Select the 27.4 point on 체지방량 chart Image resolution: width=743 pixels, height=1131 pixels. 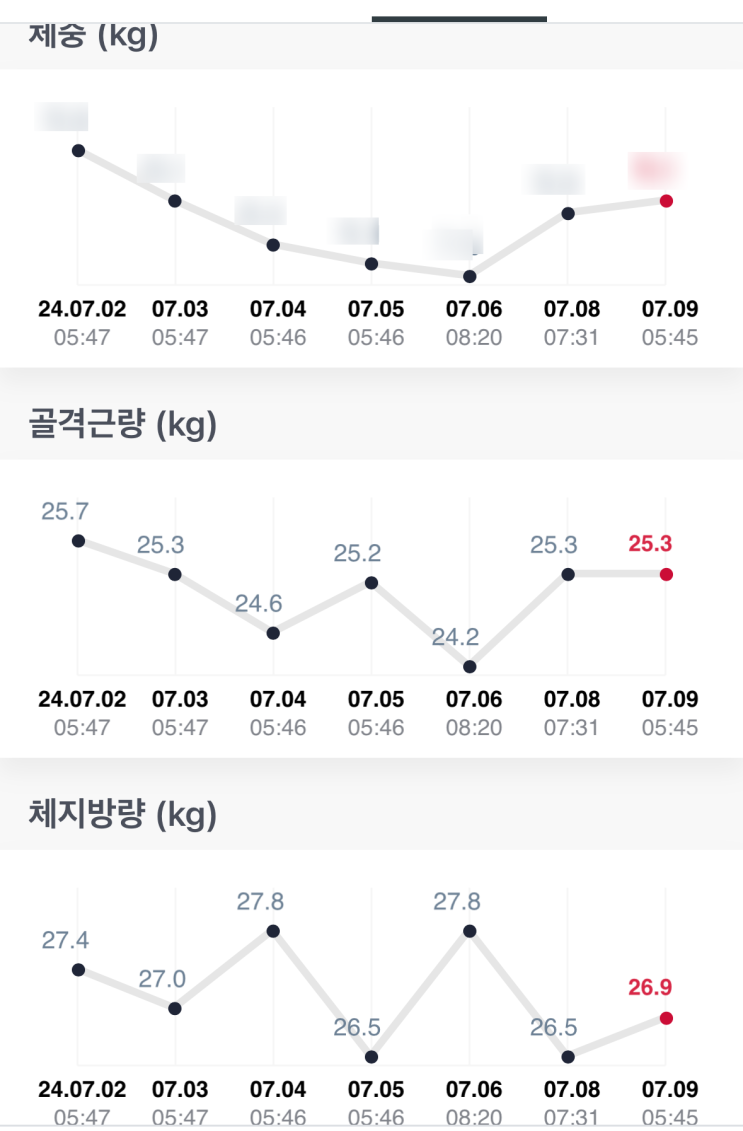(x=78, y=970)
